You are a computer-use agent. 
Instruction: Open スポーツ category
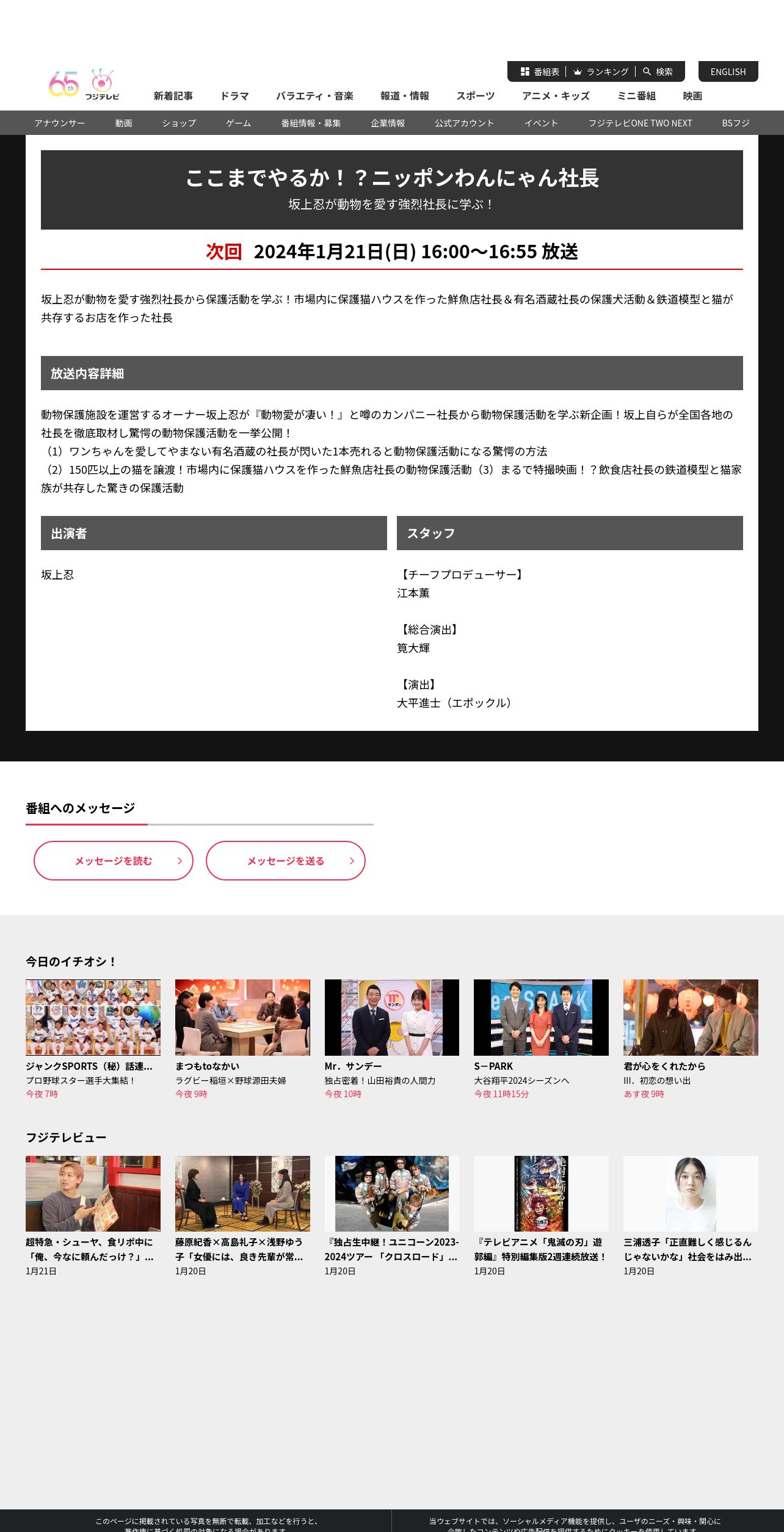tap(475, 96)
